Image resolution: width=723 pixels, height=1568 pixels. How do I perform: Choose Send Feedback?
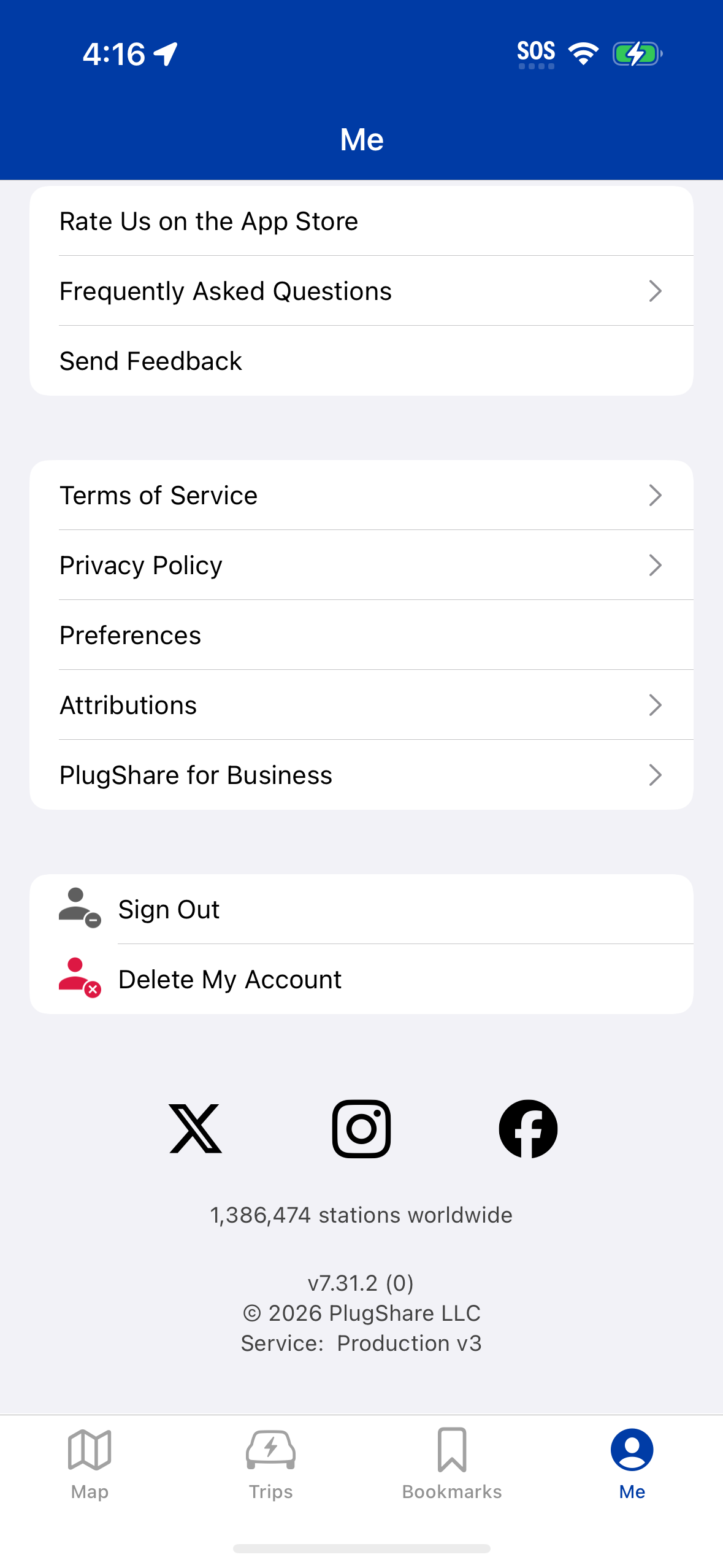point(361,361)
